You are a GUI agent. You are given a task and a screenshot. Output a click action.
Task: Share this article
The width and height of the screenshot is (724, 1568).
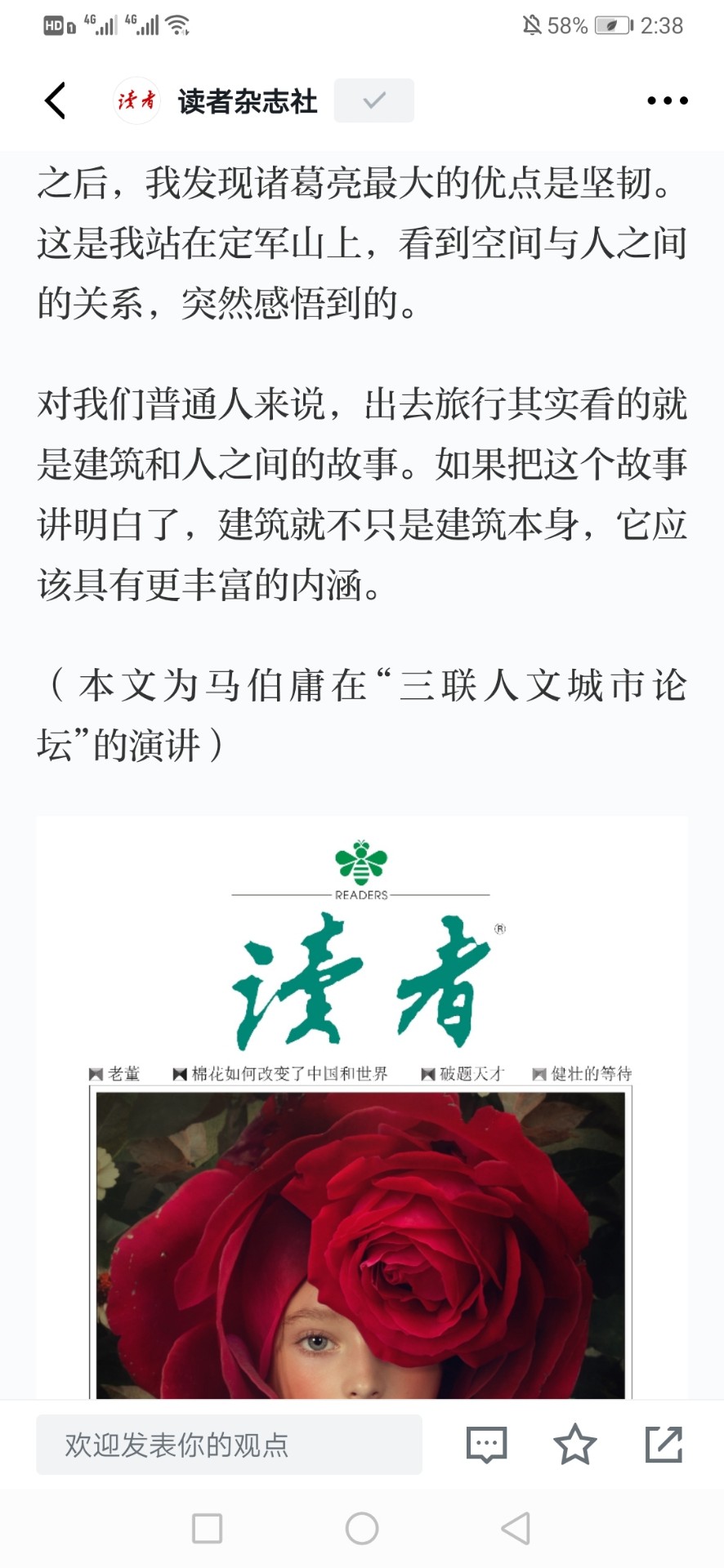(x=664, y=1444)
